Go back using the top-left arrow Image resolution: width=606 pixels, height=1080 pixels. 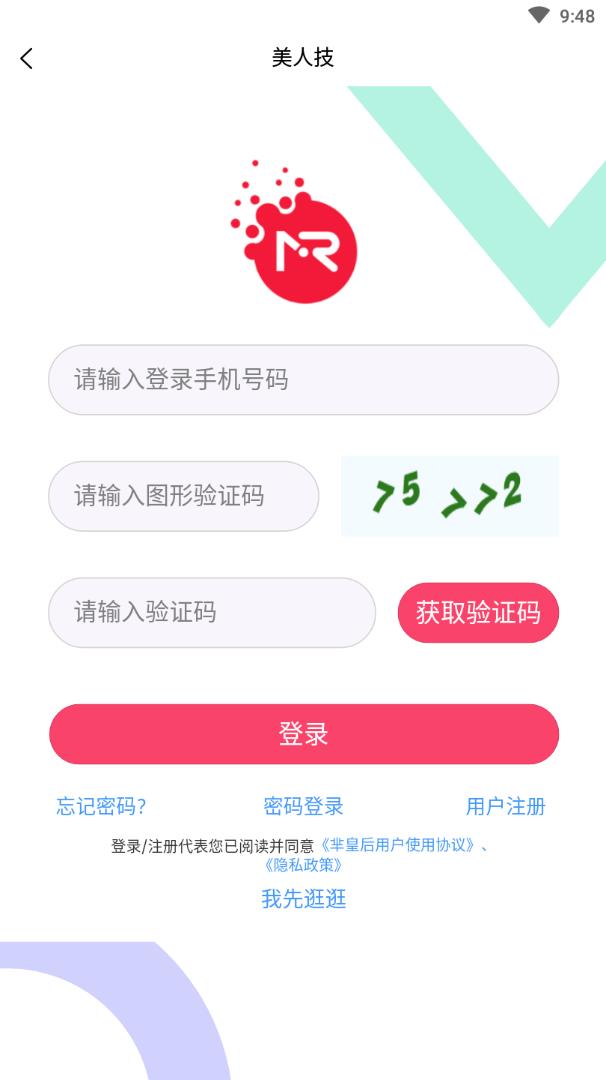pos(27,58)
